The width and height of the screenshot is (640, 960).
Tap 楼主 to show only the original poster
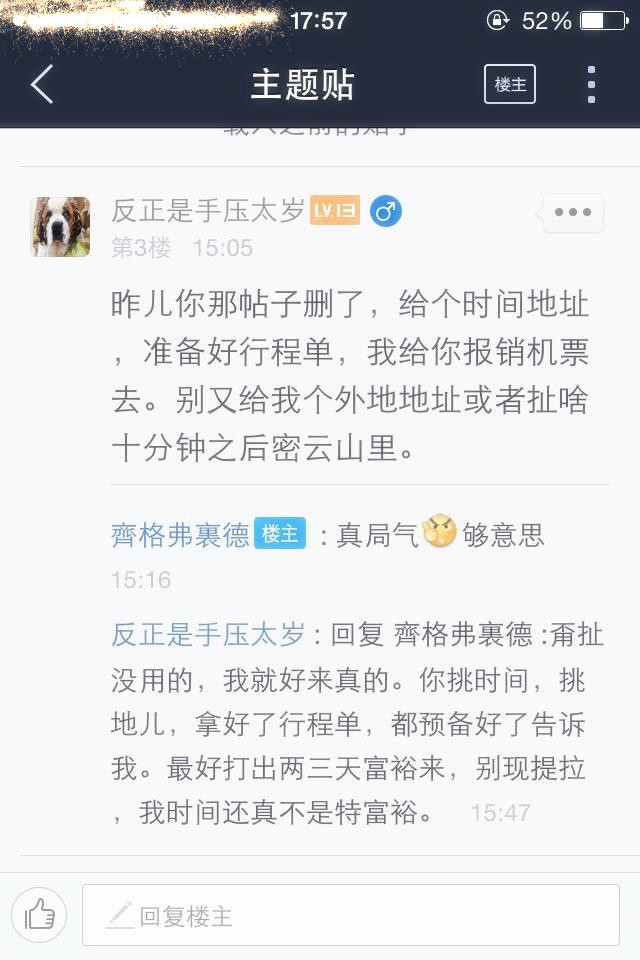point(510,84)
